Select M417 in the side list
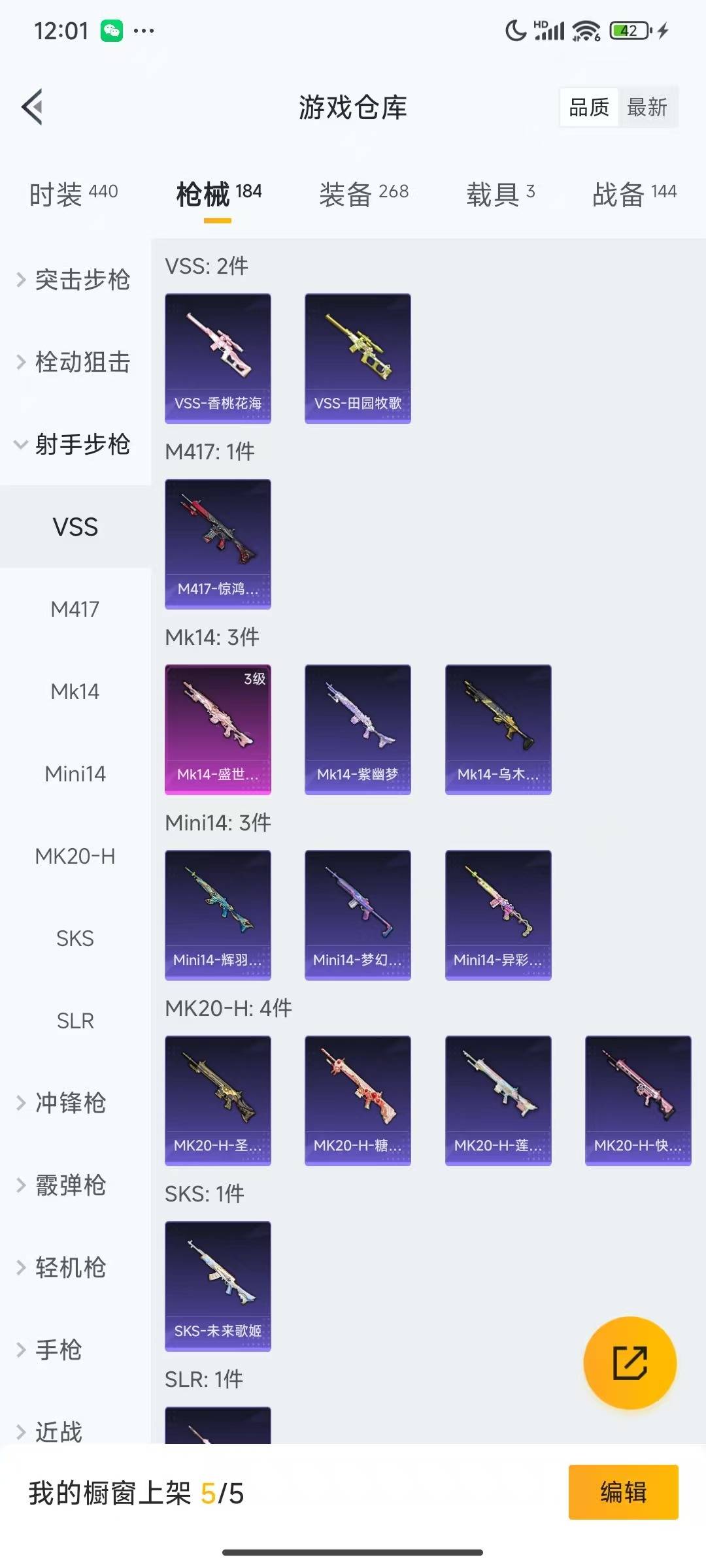The width and height of the screenshot is (706, 1568). (x=75, y=609)
